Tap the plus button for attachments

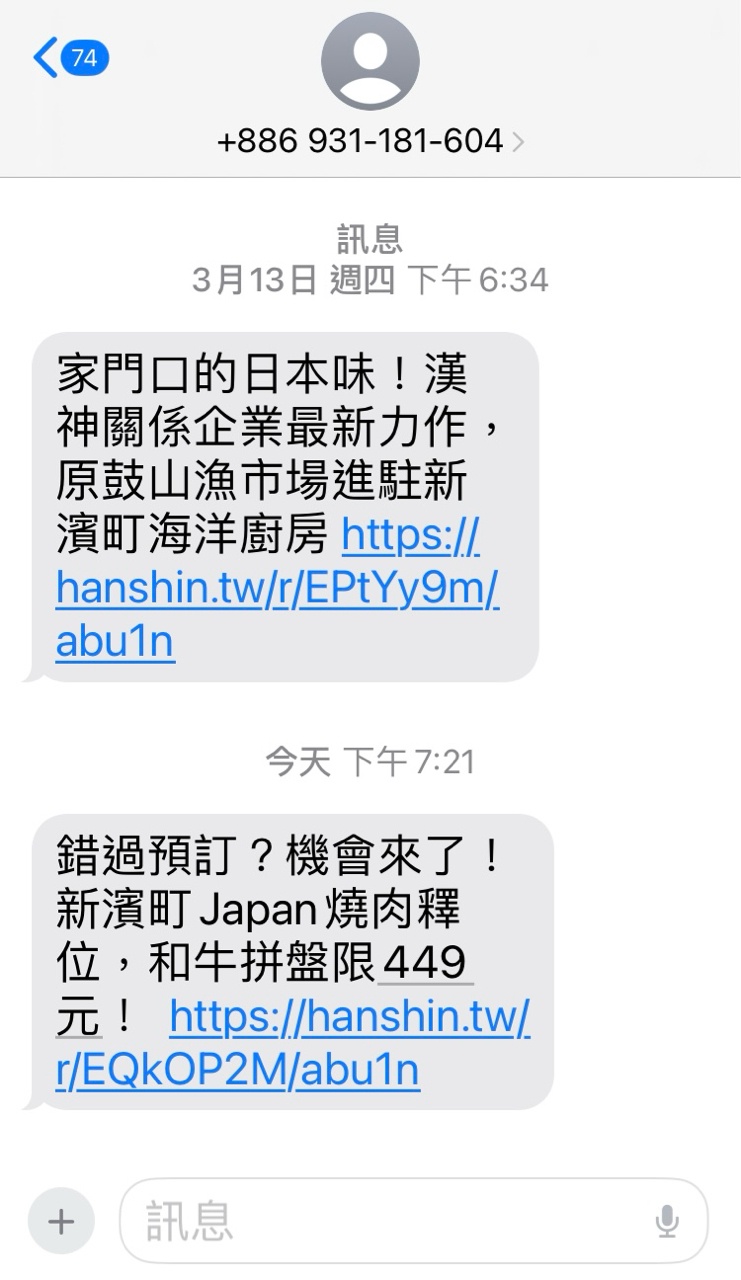[x=61, y=1221]
